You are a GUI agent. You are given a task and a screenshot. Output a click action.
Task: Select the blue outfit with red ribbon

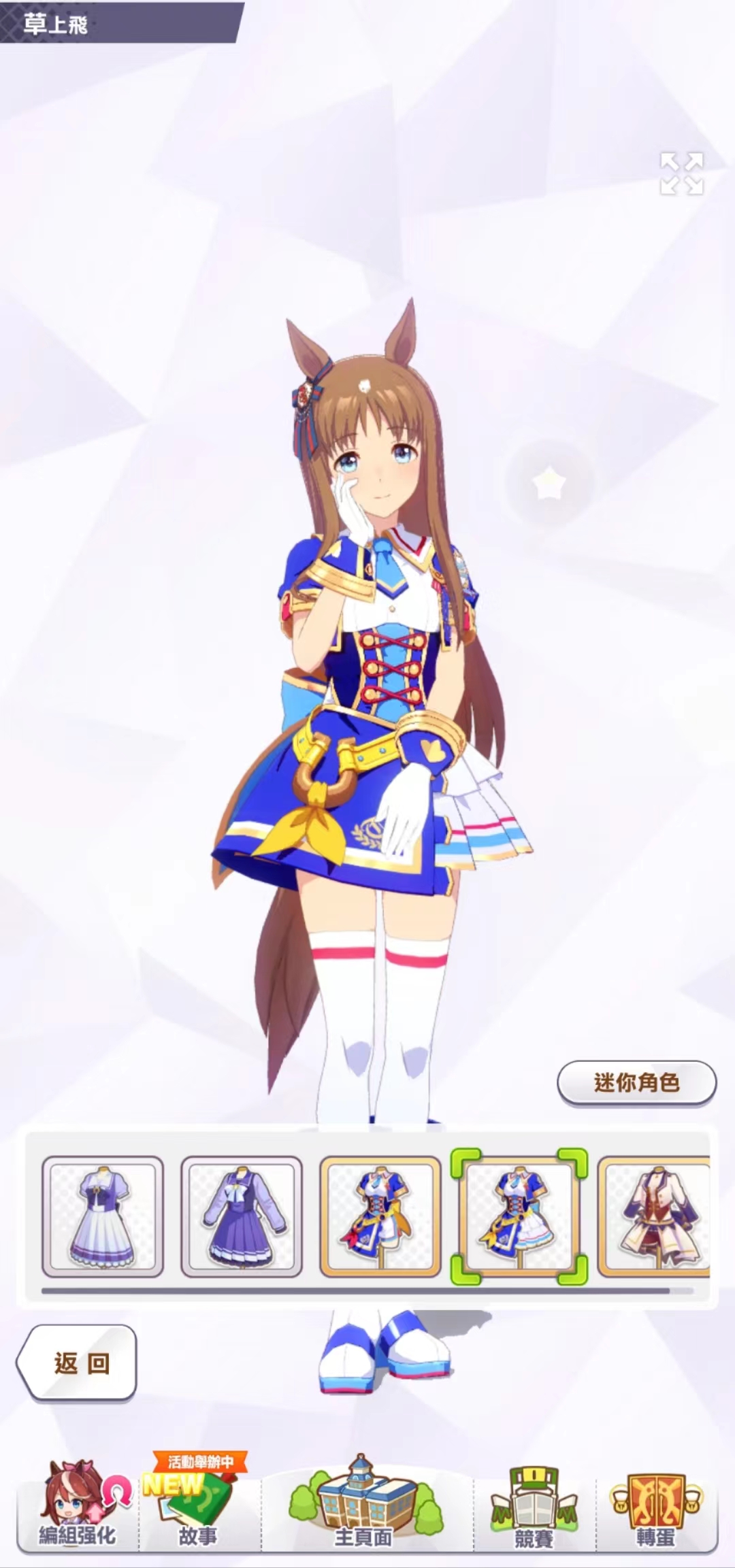pos(380,1215)
